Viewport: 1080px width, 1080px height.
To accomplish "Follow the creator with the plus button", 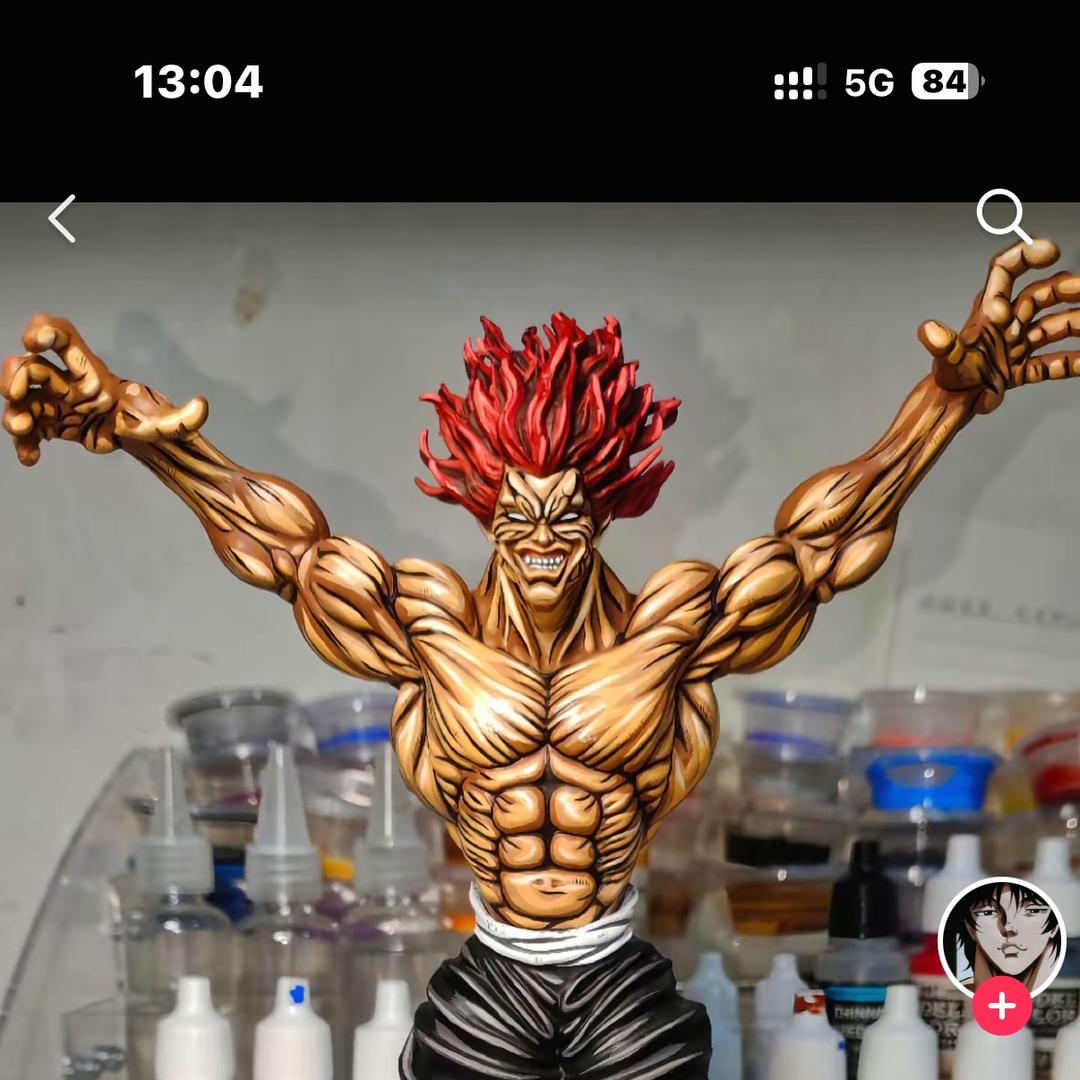I will click(1001, 1007).
